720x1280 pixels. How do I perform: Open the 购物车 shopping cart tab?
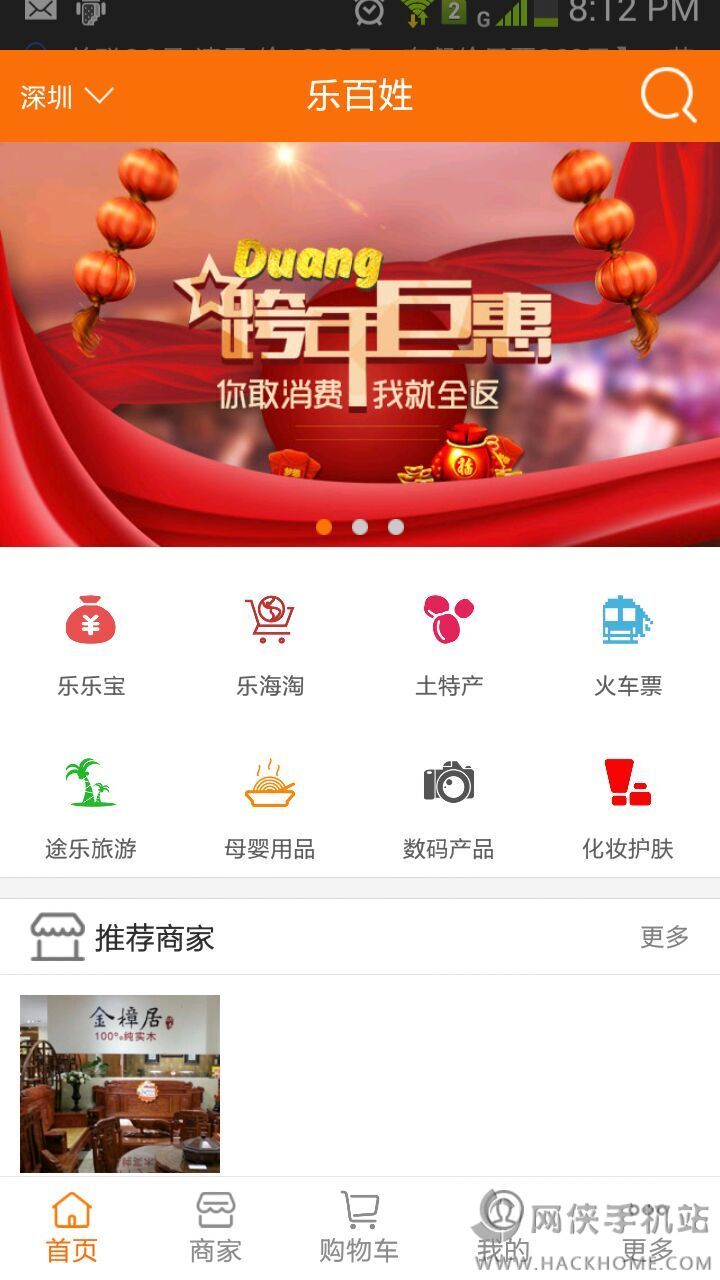(359, 1228)
